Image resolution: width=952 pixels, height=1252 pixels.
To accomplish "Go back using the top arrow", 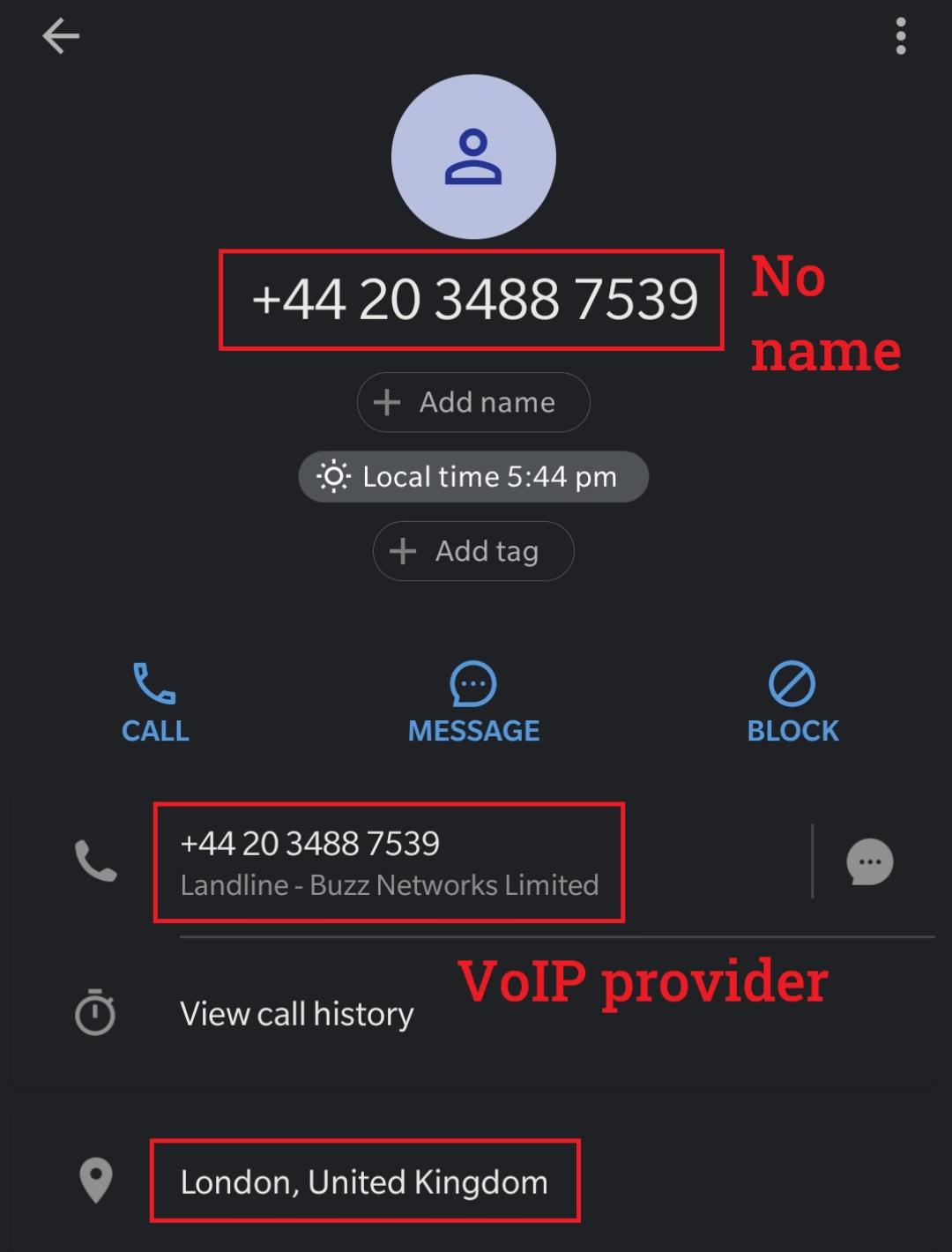I will 61,37.
